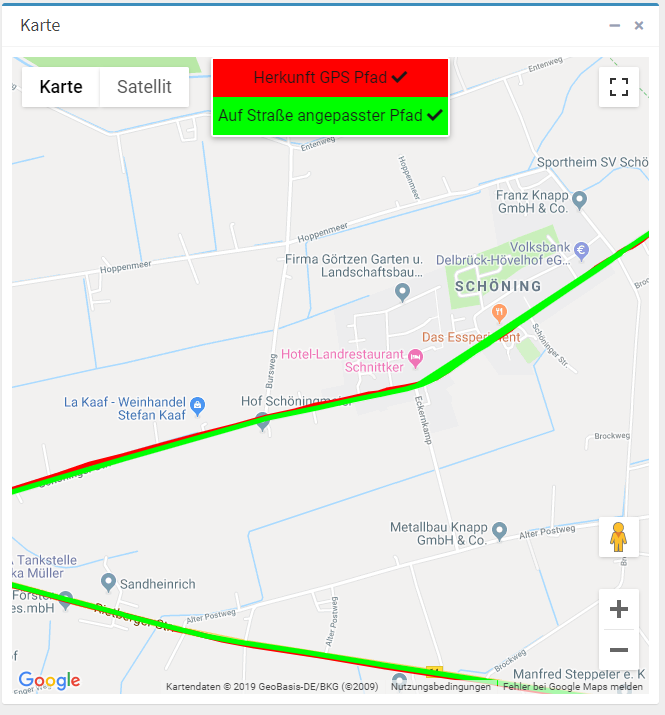Open Nutzungsbedingungen link
This screenshot has width=665, height=715.
pyautogui.click(x=441, y=687)
